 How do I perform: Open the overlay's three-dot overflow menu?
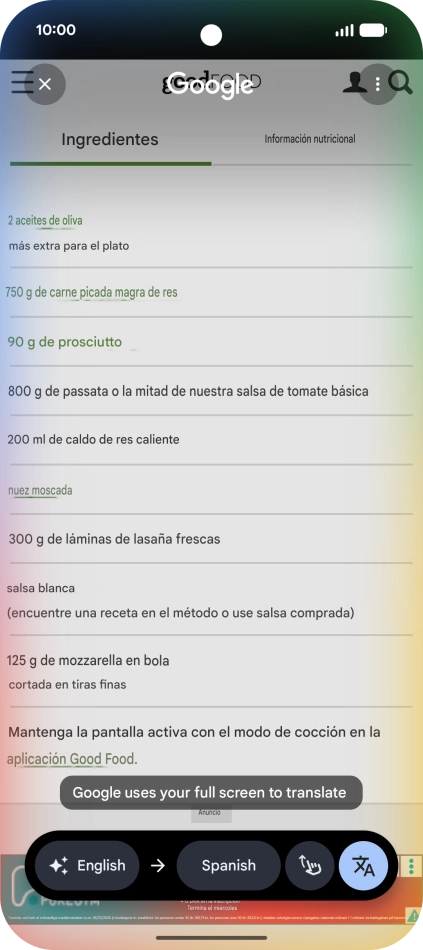tap(378, 84)
